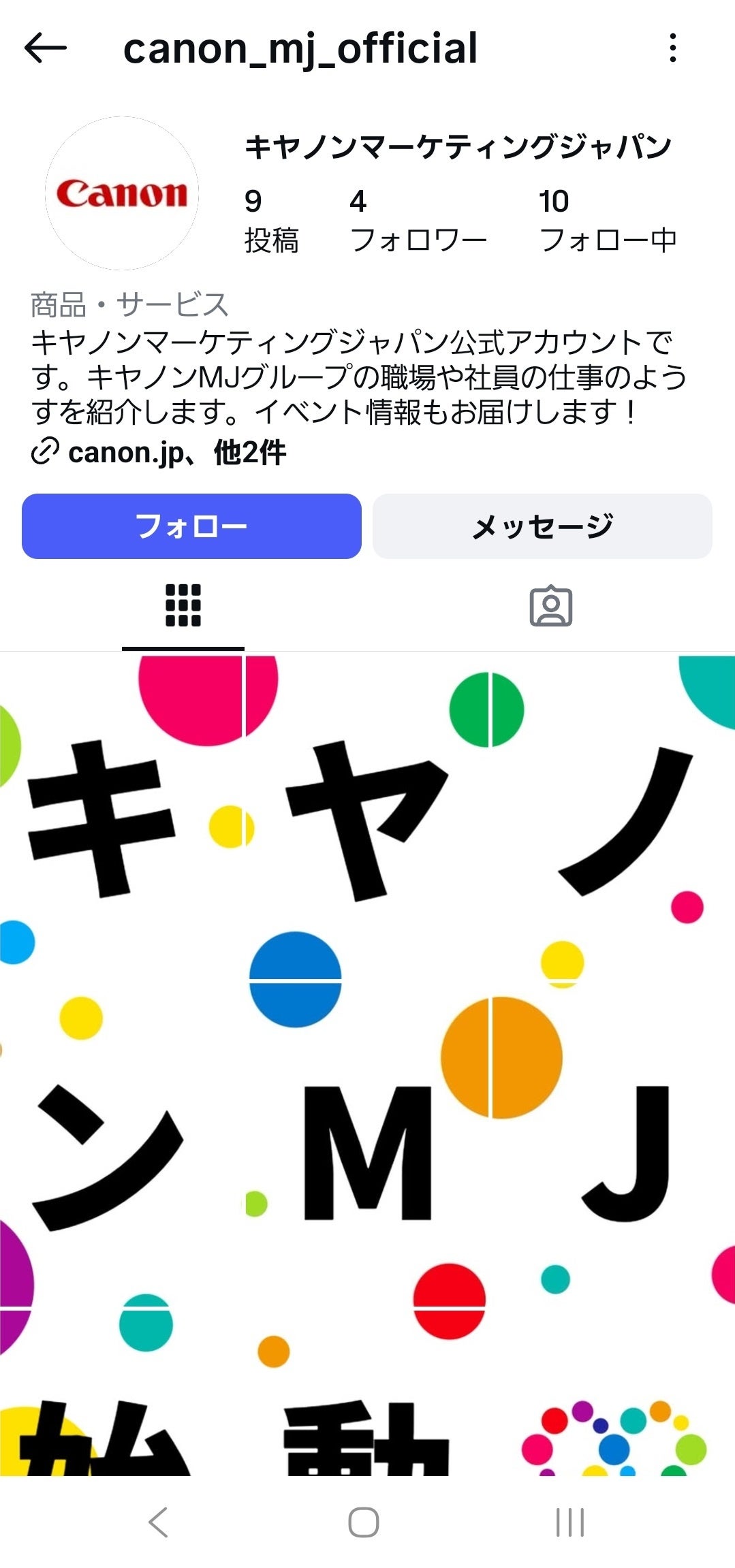View the 10 accounts being followed
The height and width of the screenshot is (1568, 735).
click(x=607, y=221)
